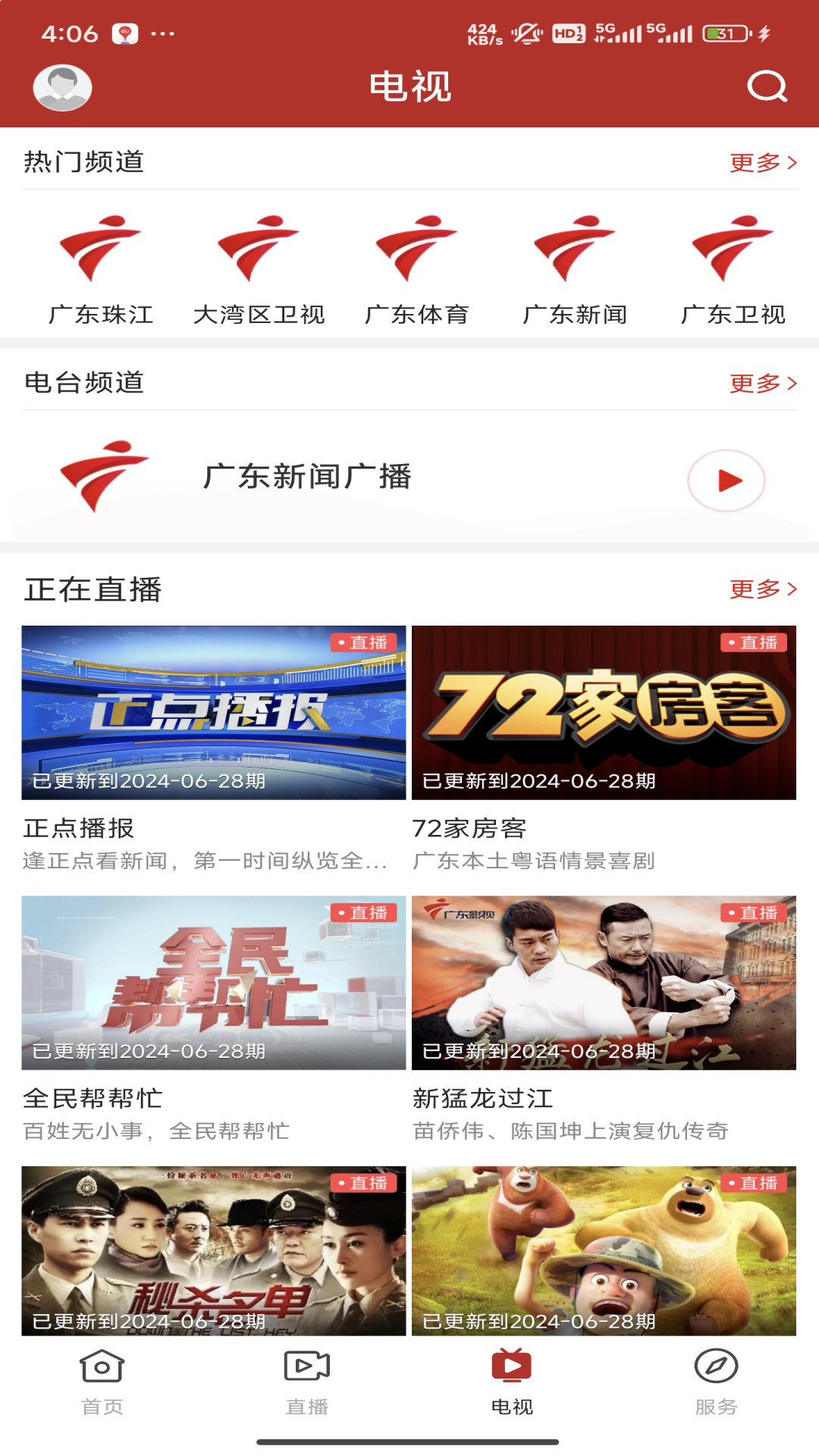
Task: Open the cartoon bears live card
Action: (604, 1251)
